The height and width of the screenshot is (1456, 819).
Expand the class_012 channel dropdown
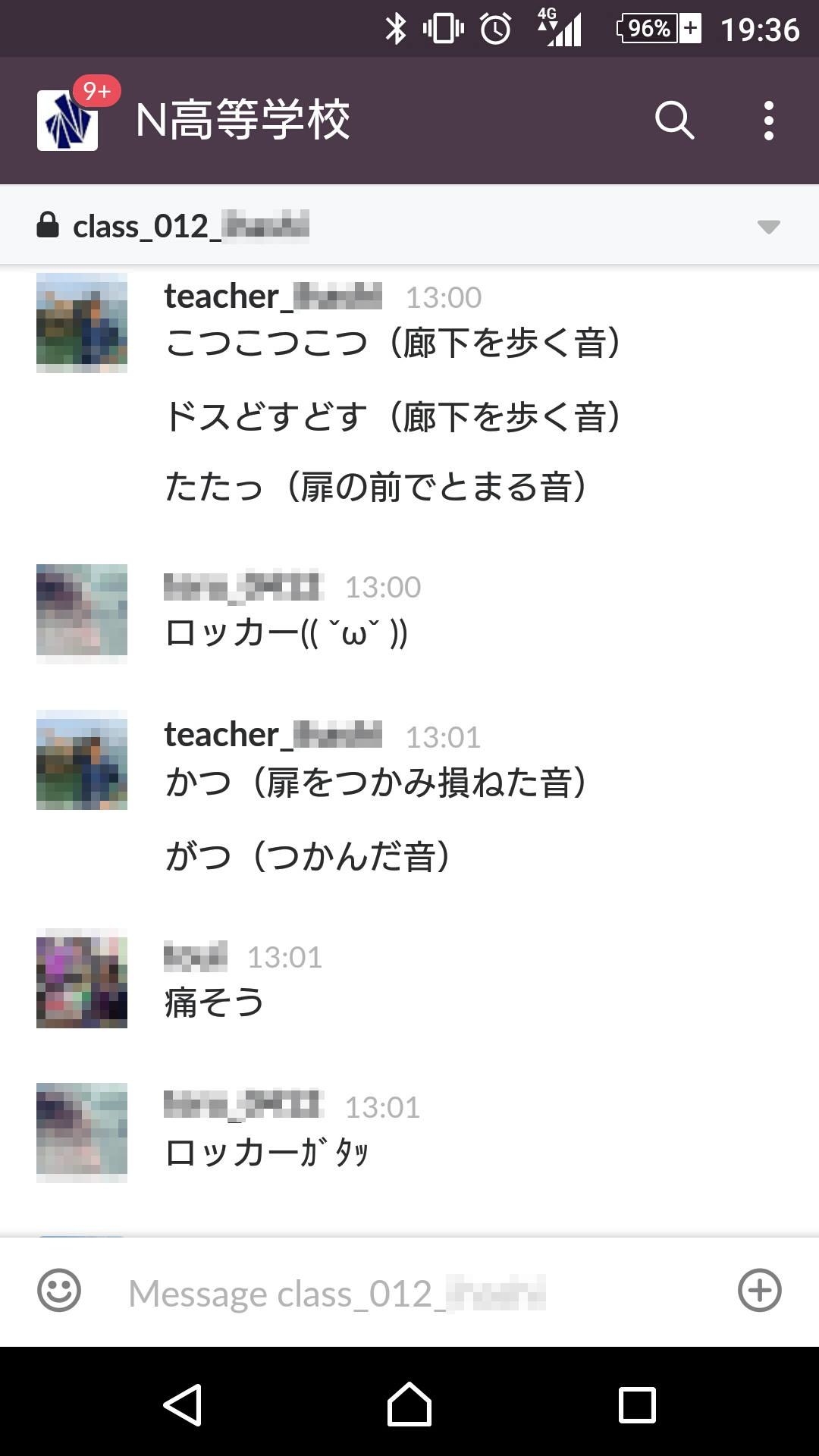pyautogui.click(x=768, y=227)
